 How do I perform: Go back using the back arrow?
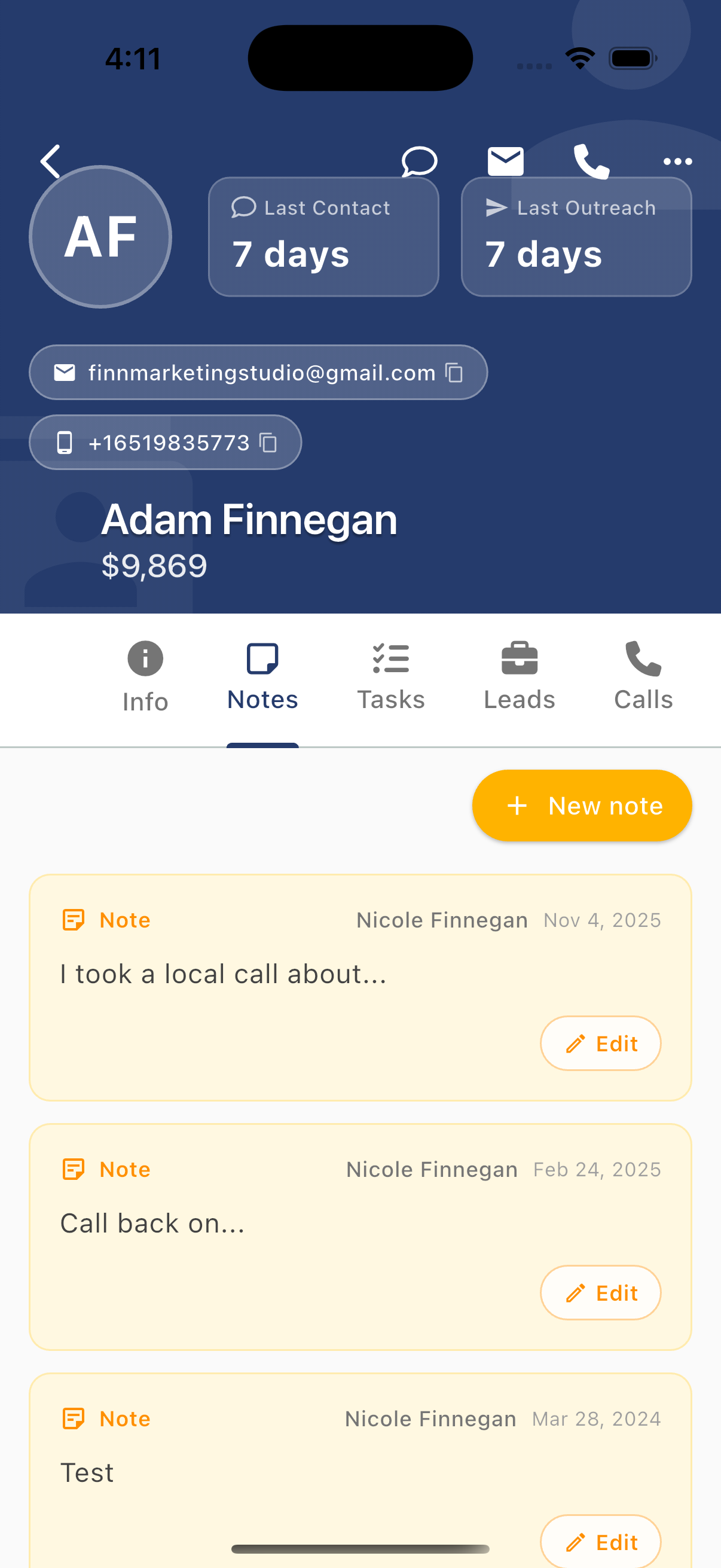click(x=50, y=161)
